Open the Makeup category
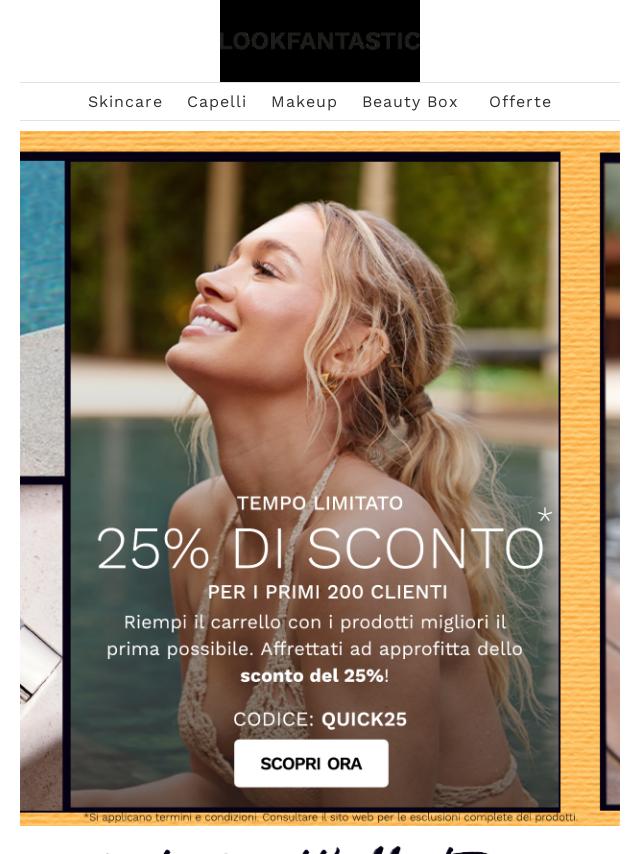Screen dimensions: 640x854 point(304,102)
